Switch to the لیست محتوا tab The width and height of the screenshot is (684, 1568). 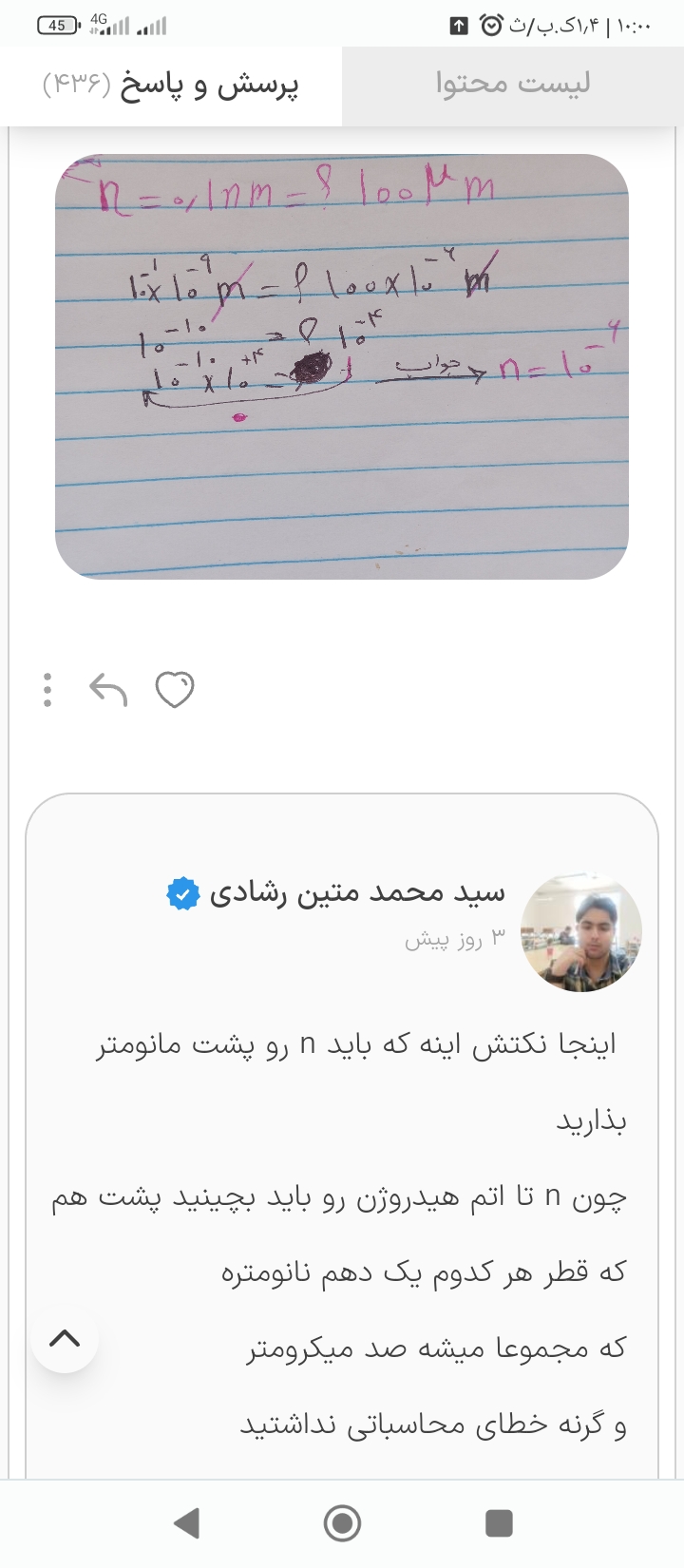tap(513, 85)
